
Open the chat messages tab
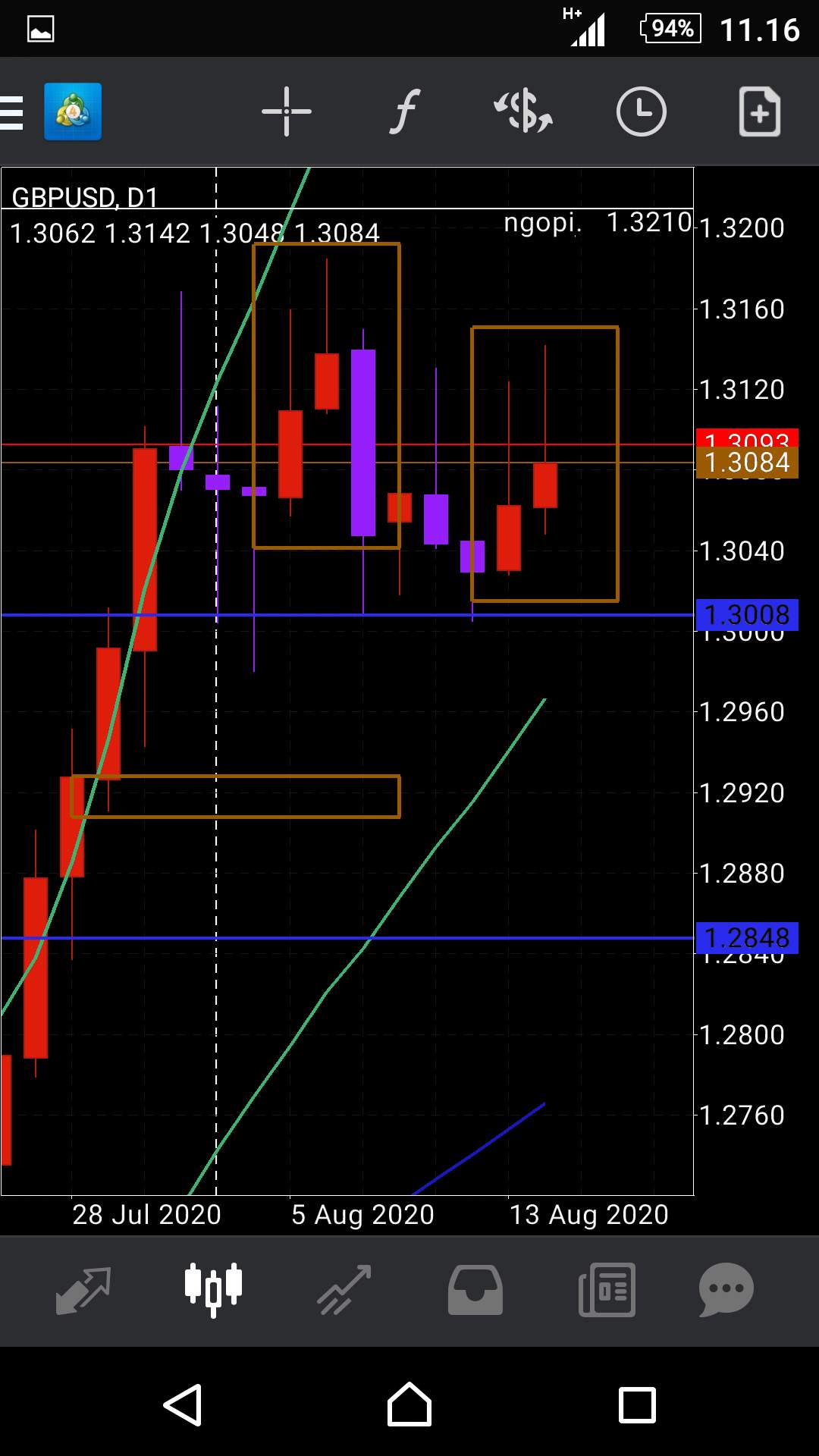(726, 1289)
